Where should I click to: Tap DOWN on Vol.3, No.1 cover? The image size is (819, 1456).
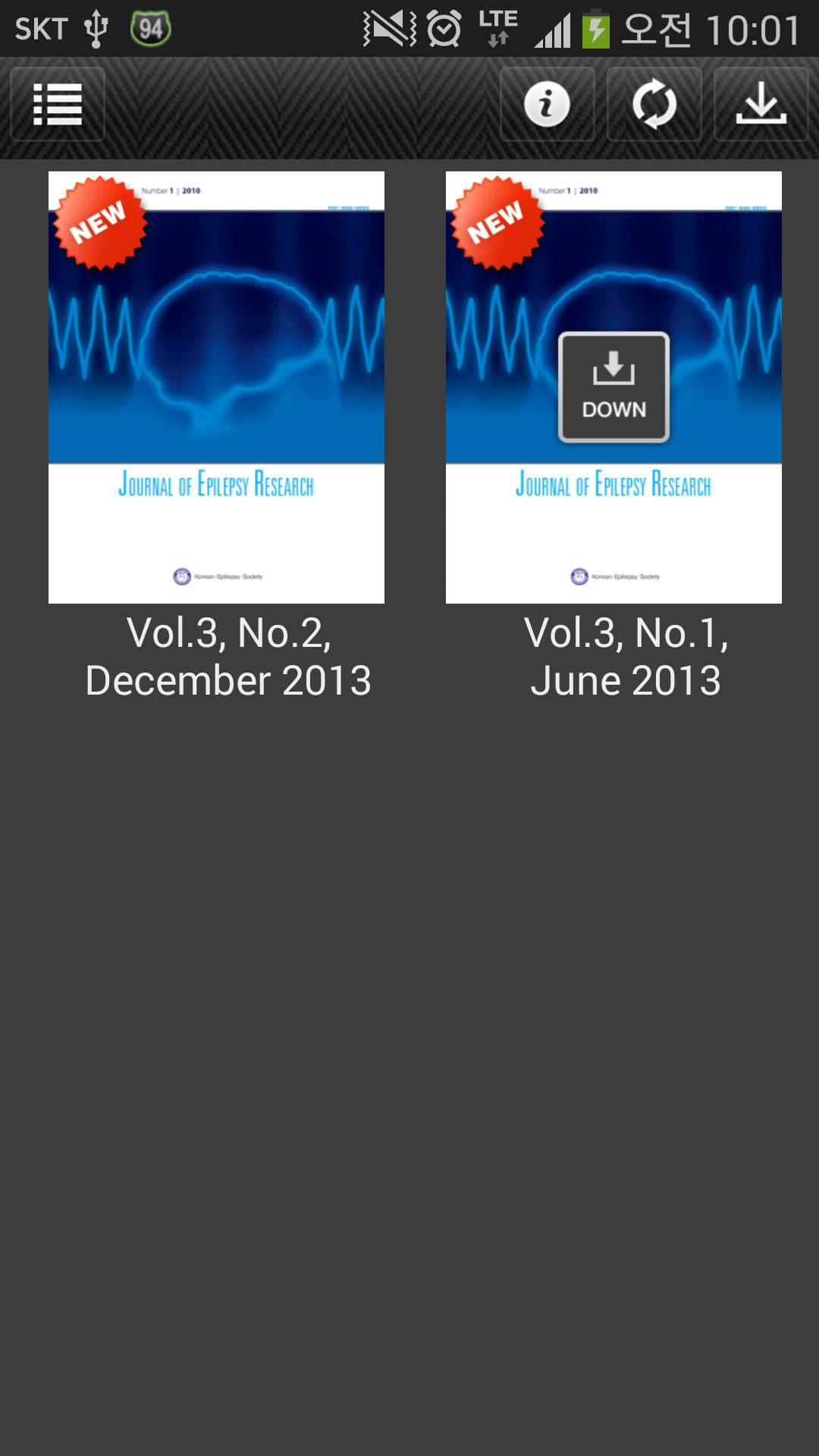tap(613, 387)
